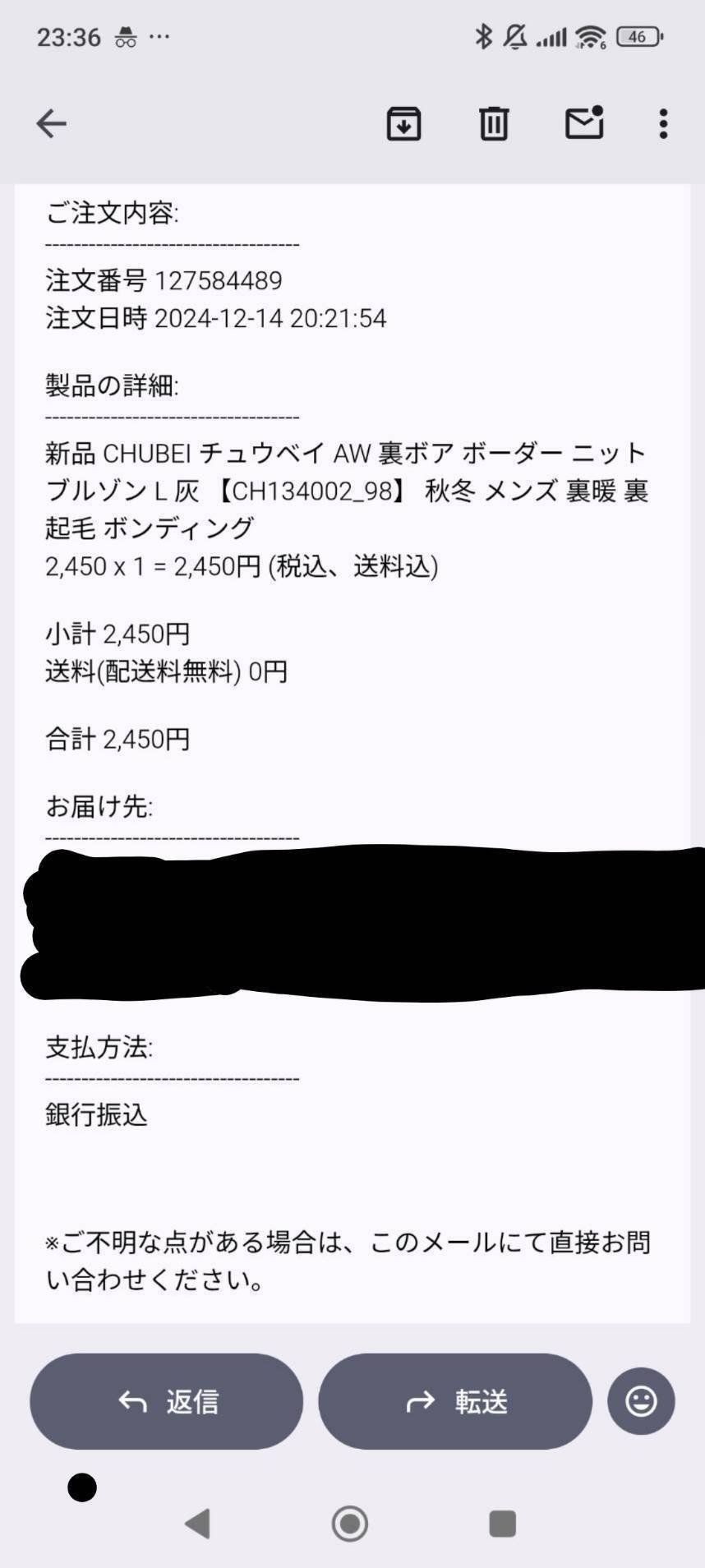The image size is (705, 1568).
Task: Tap the system back button
Action: 198,1524
